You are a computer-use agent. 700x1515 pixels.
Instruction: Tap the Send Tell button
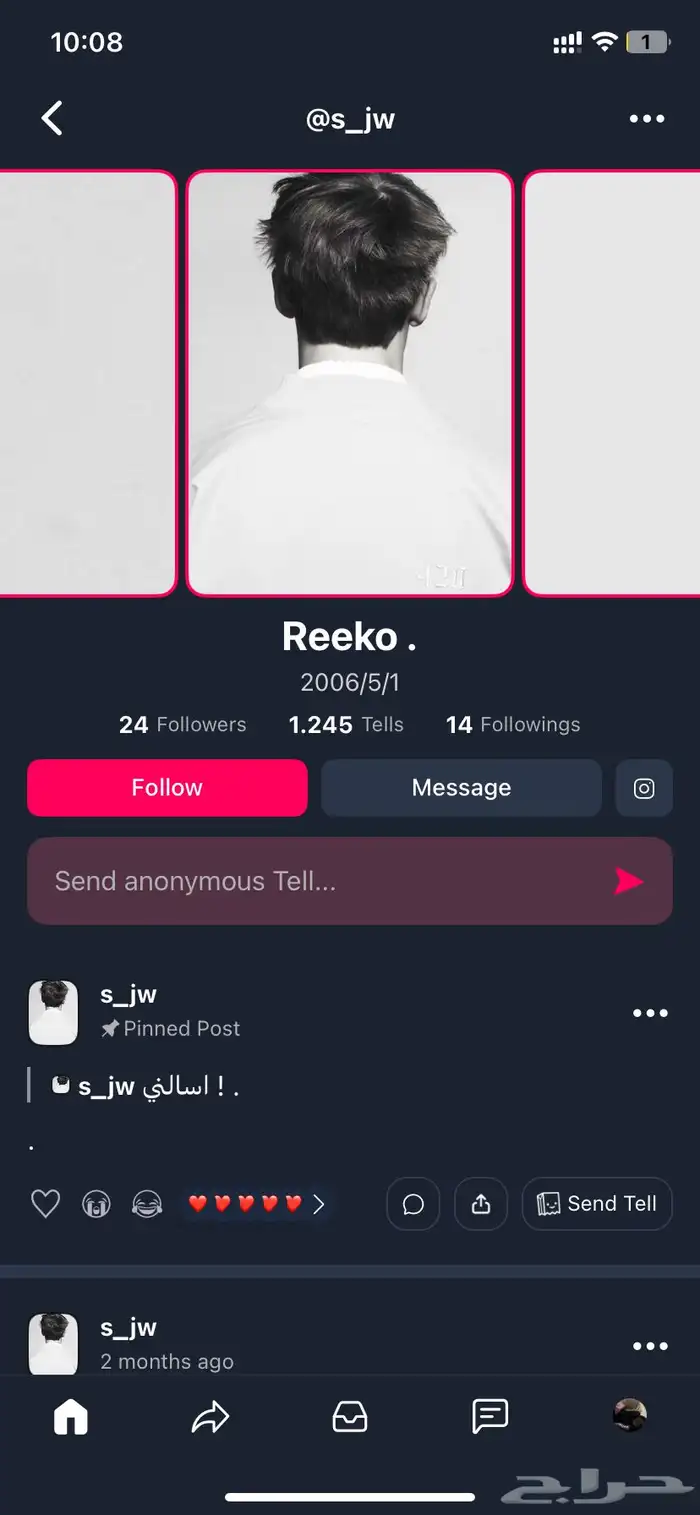[597, 1204]
